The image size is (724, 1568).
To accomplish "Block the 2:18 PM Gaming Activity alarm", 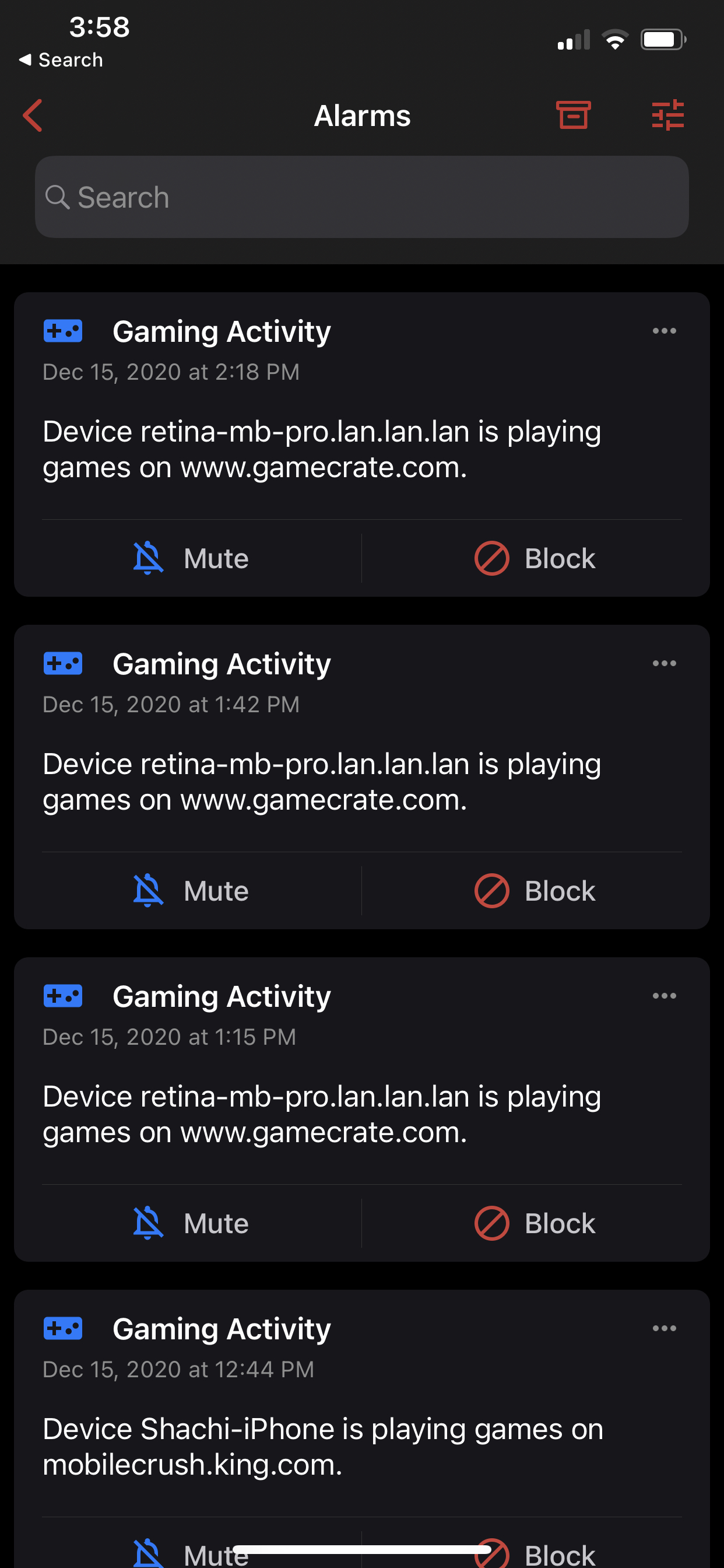I will coord(535,558).
